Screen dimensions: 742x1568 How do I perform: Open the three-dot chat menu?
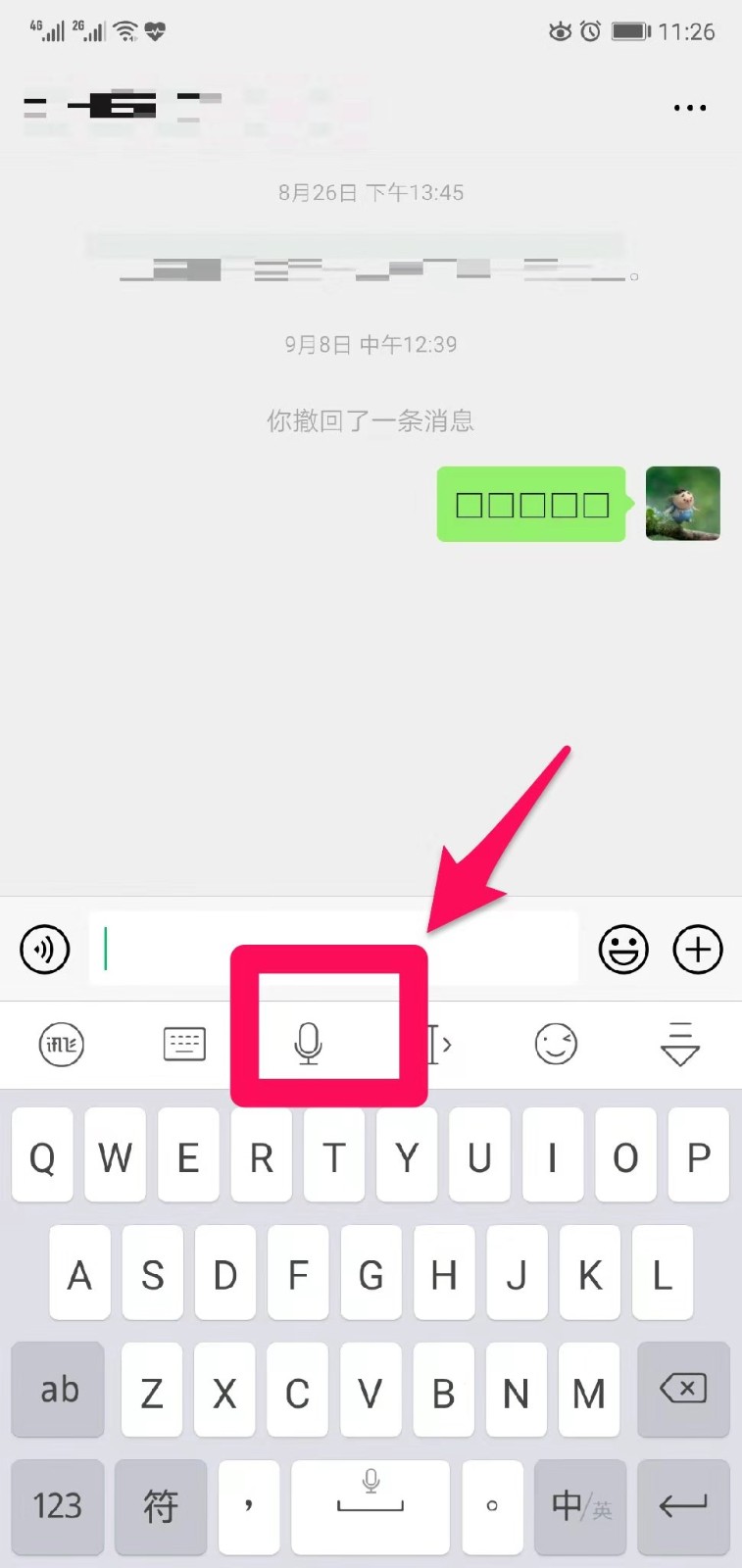pos(690,108)
